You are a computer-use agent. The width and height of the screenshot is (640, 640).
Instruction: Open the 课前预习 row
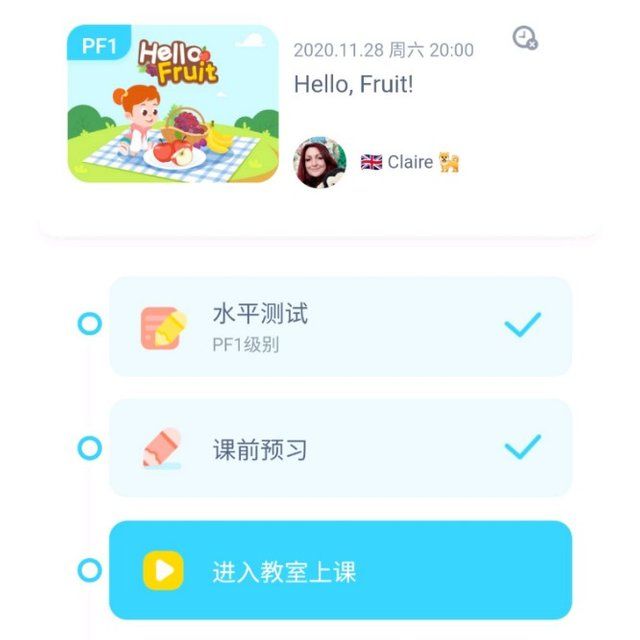(x=340, y=448)
